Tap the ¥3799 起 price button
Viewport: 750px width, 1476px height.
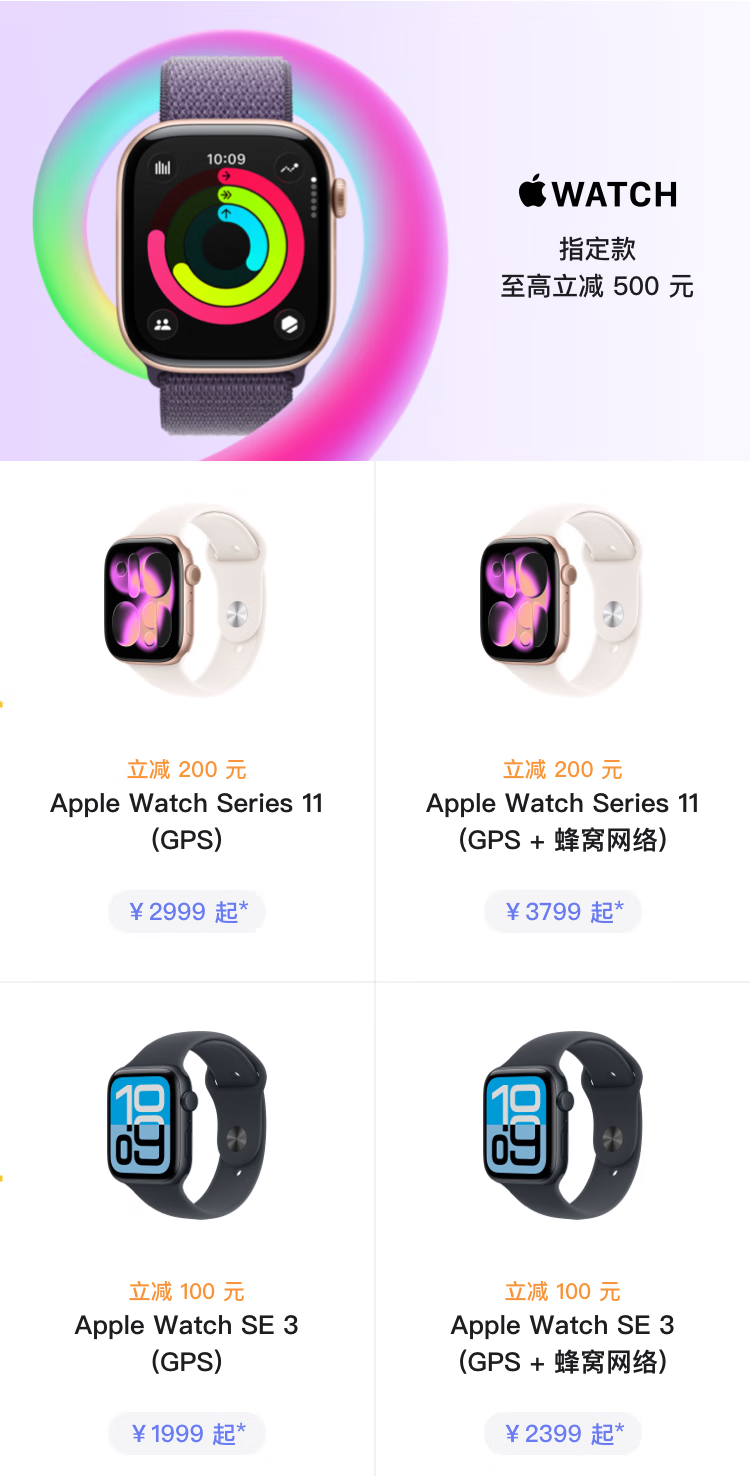tap(563, 912)
